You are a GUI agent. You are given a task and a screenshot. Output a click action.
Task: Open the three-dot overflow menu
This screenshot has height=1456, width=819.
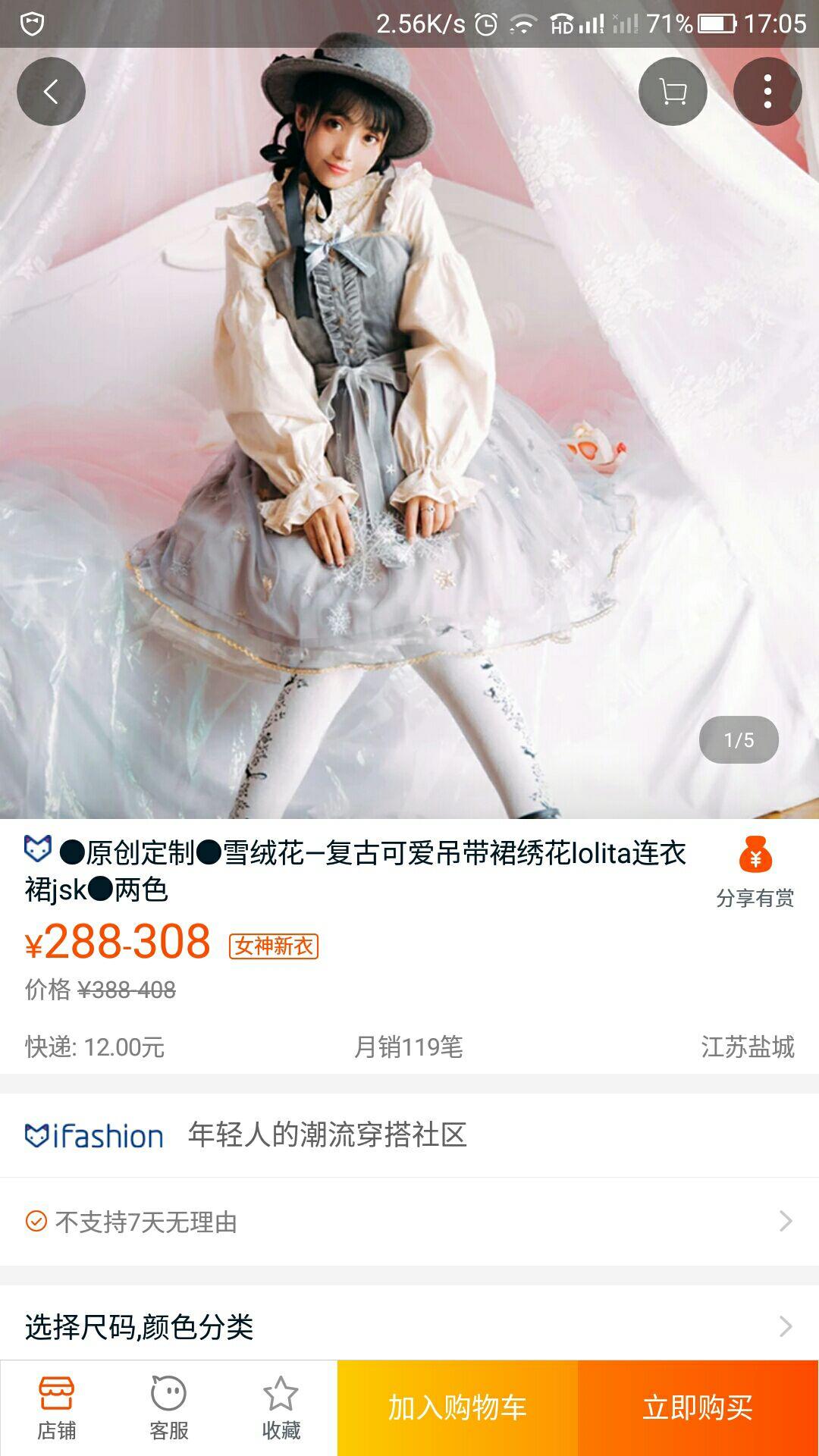point(767,92)
